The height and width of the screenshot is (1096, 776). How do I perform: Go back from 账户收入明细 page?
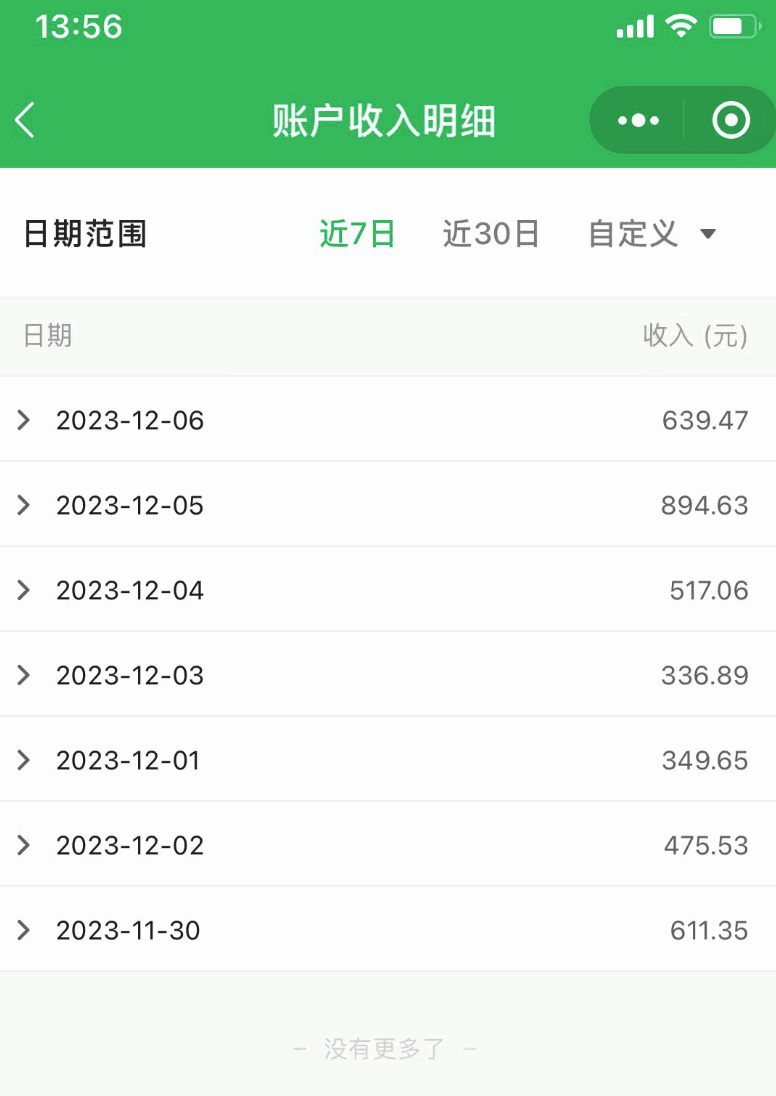(26, 121)
